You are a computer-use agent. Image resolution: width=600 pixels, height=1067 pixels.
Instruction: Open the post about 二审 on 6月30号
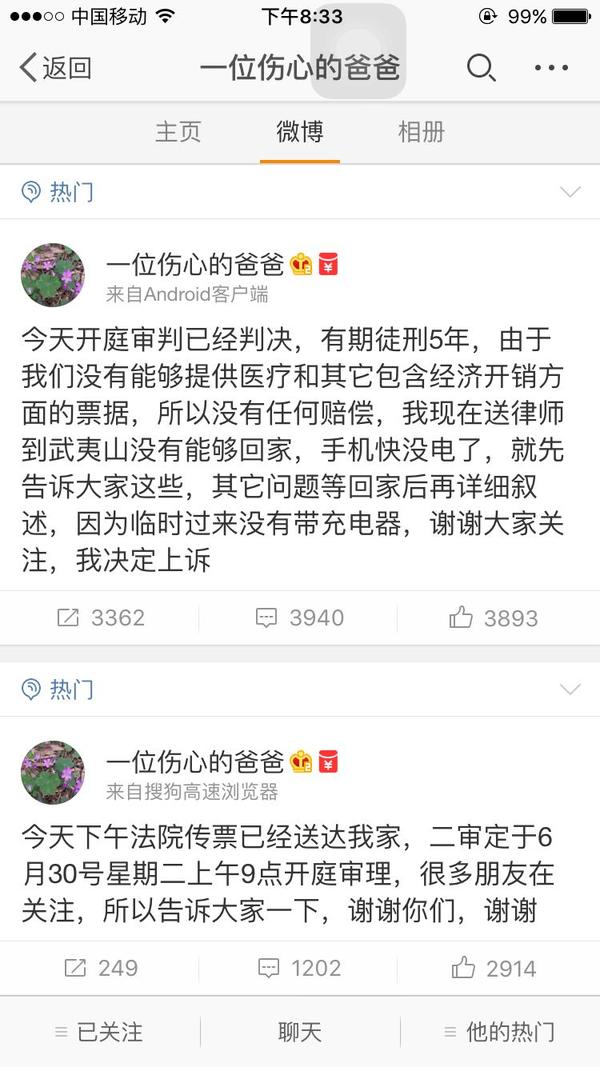click(290, 872)
